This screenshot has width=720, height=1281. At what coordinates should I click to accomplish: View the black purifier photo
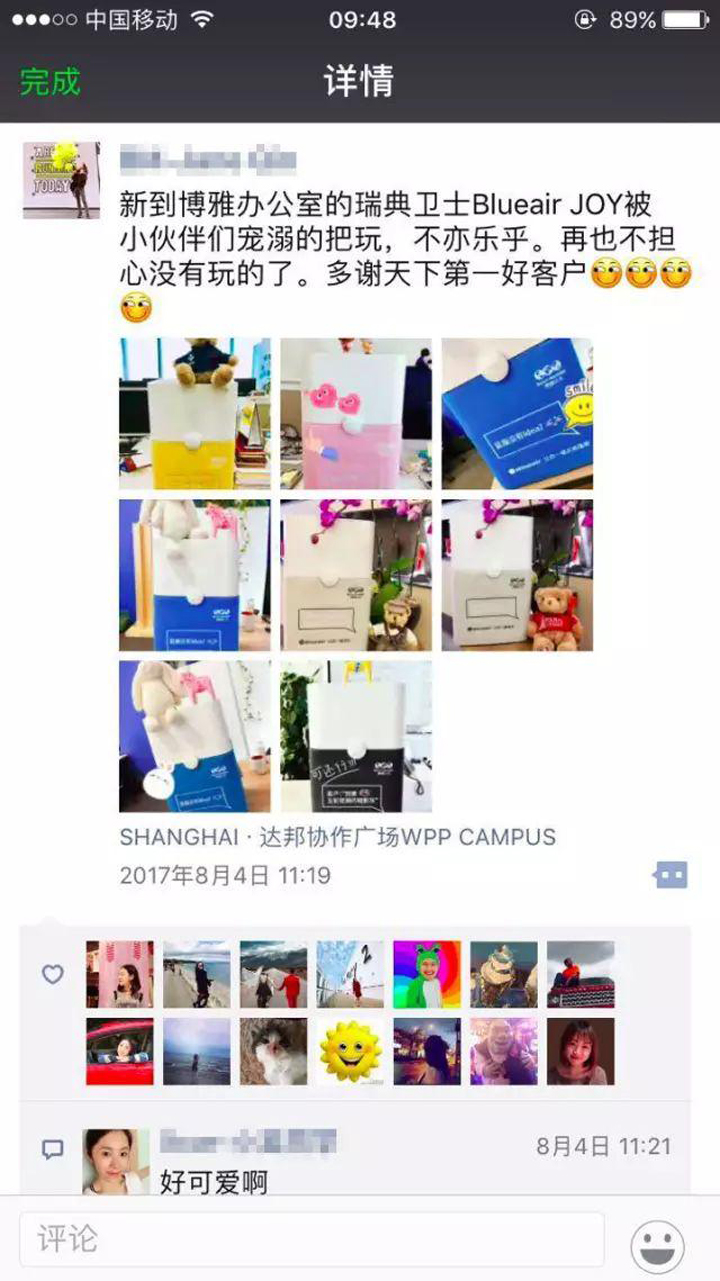(356, 735)
